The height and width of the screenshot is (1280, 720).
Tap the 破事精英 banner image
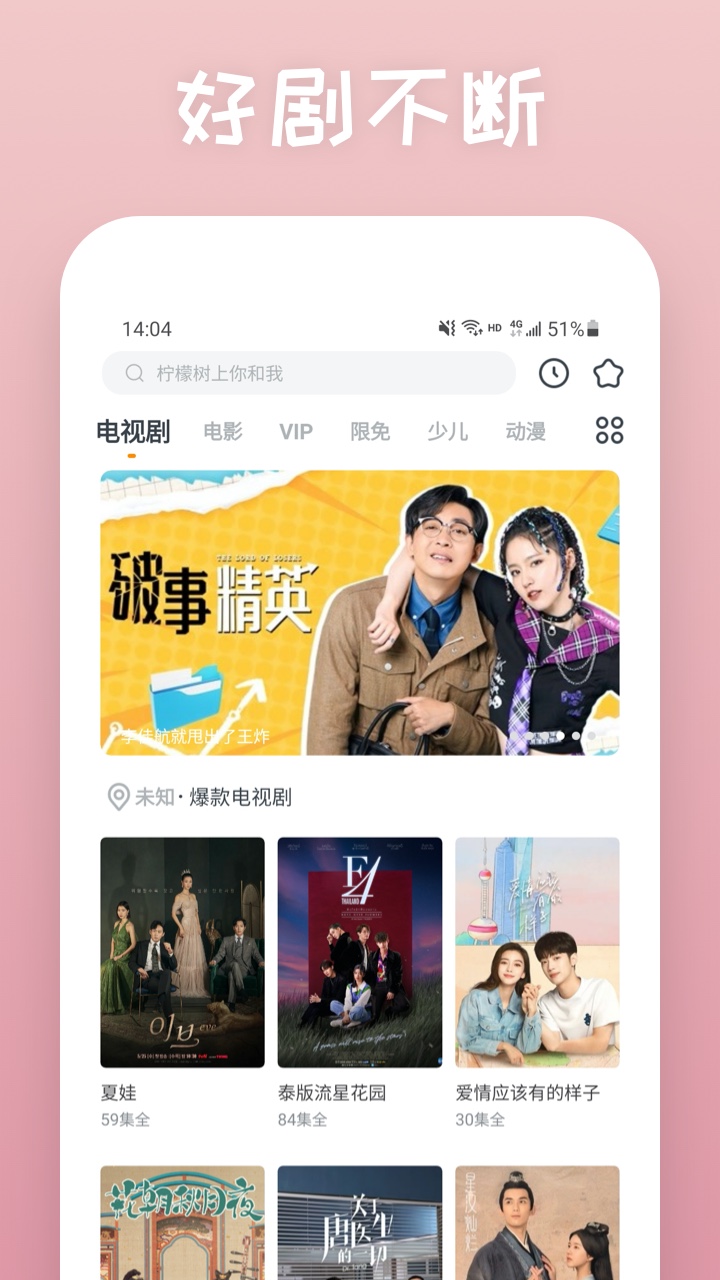pos(360,608)
